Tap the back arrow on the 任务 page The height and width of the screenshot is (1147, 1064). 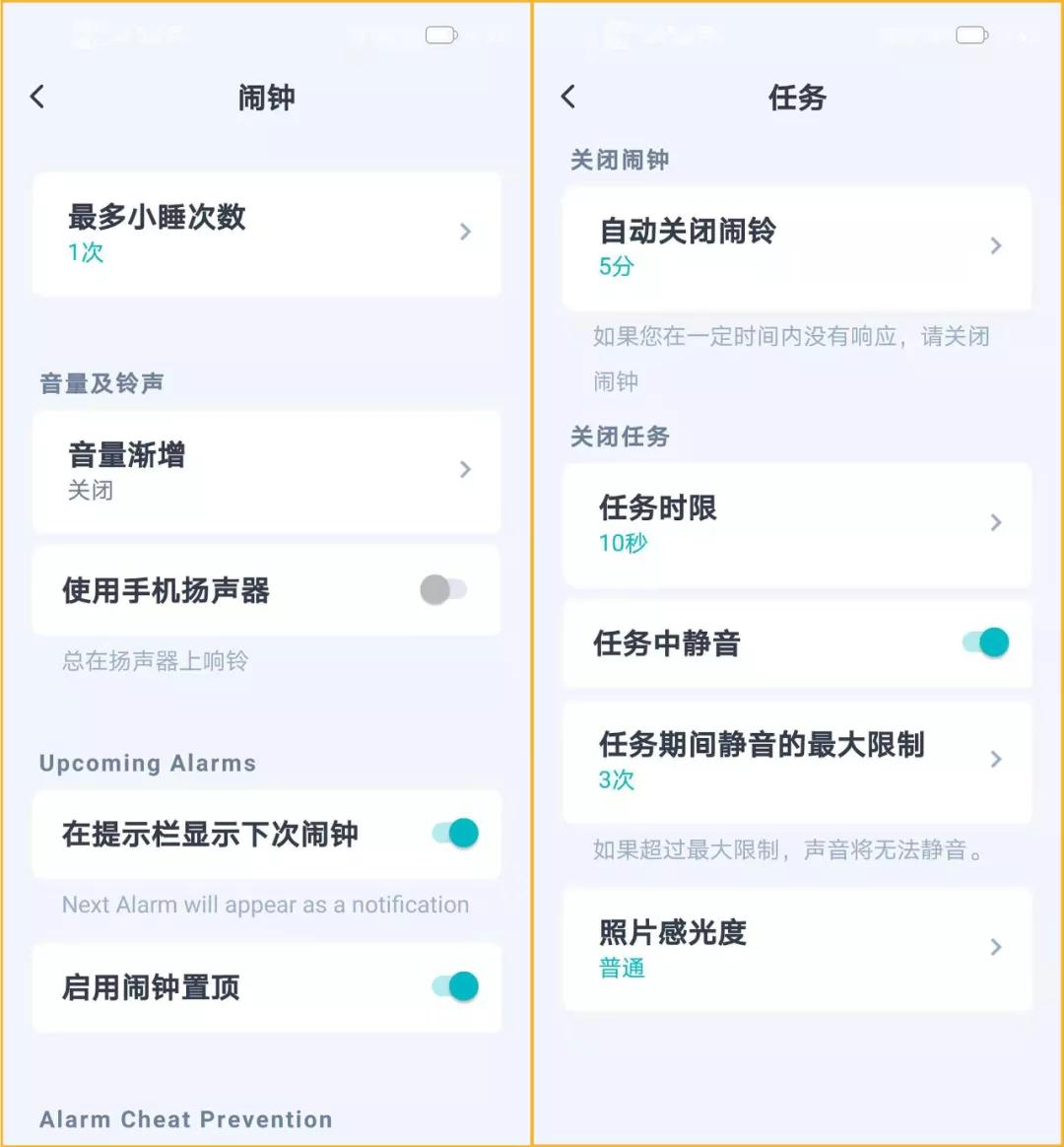(x=567, y=97)
